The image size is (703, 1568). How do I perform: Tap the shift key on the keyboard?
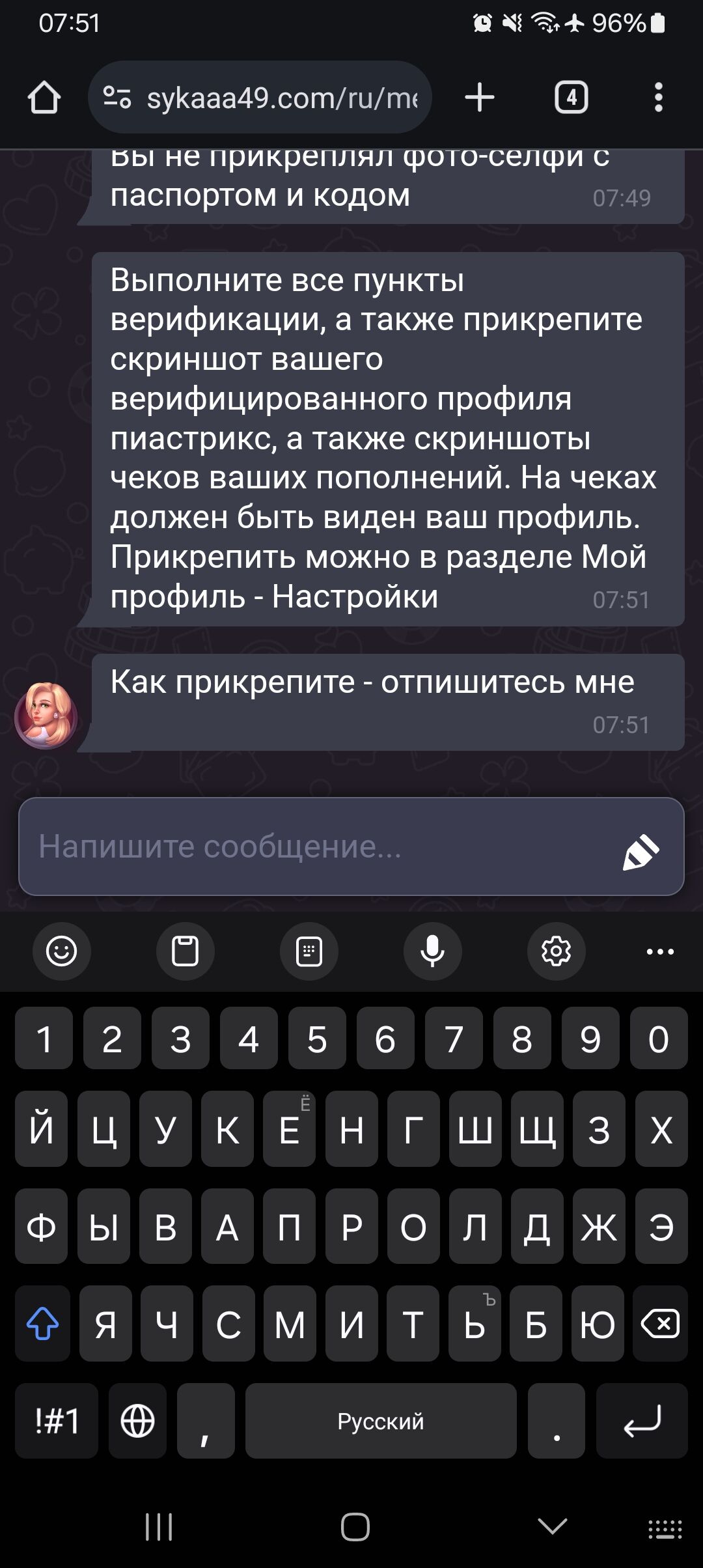(42, 1324)
